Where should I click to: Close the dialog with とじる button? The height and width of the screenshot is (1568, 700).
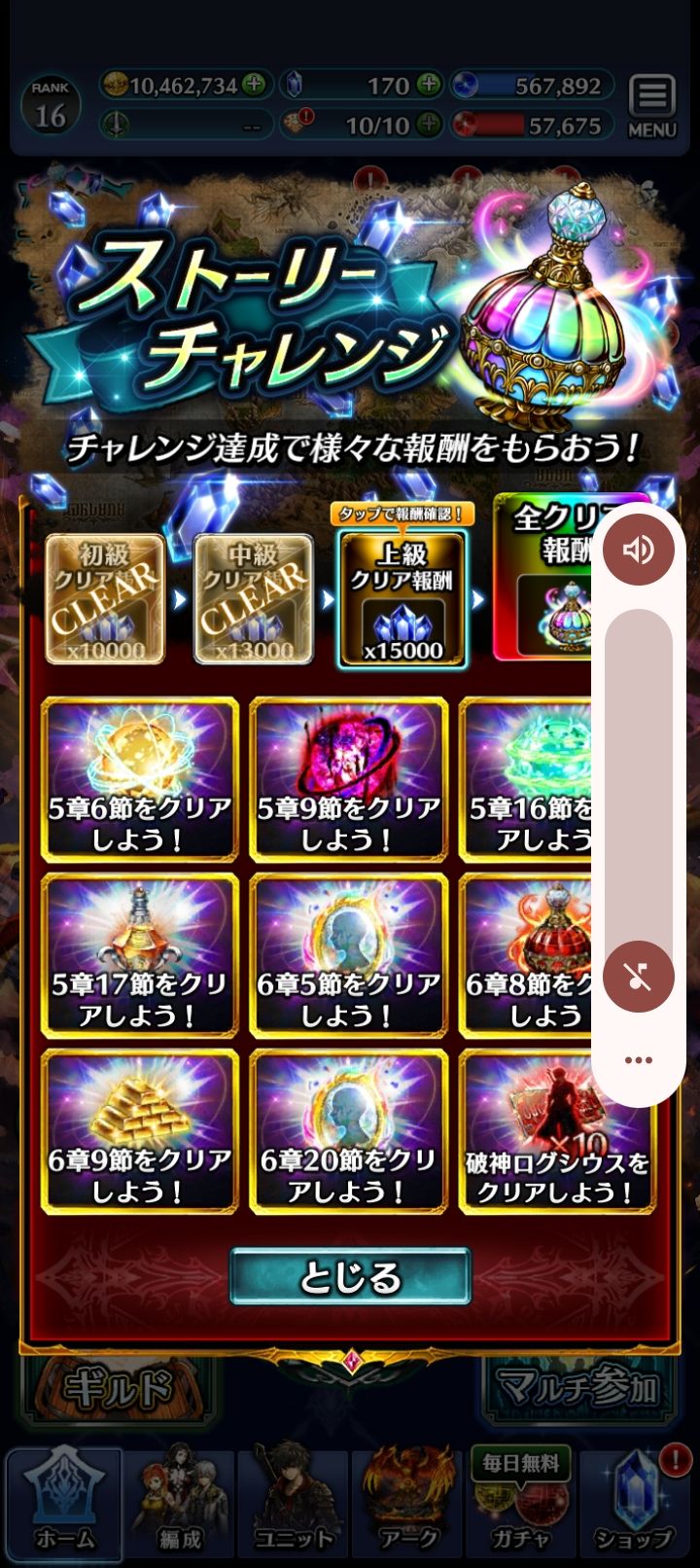click(350, 1276)
